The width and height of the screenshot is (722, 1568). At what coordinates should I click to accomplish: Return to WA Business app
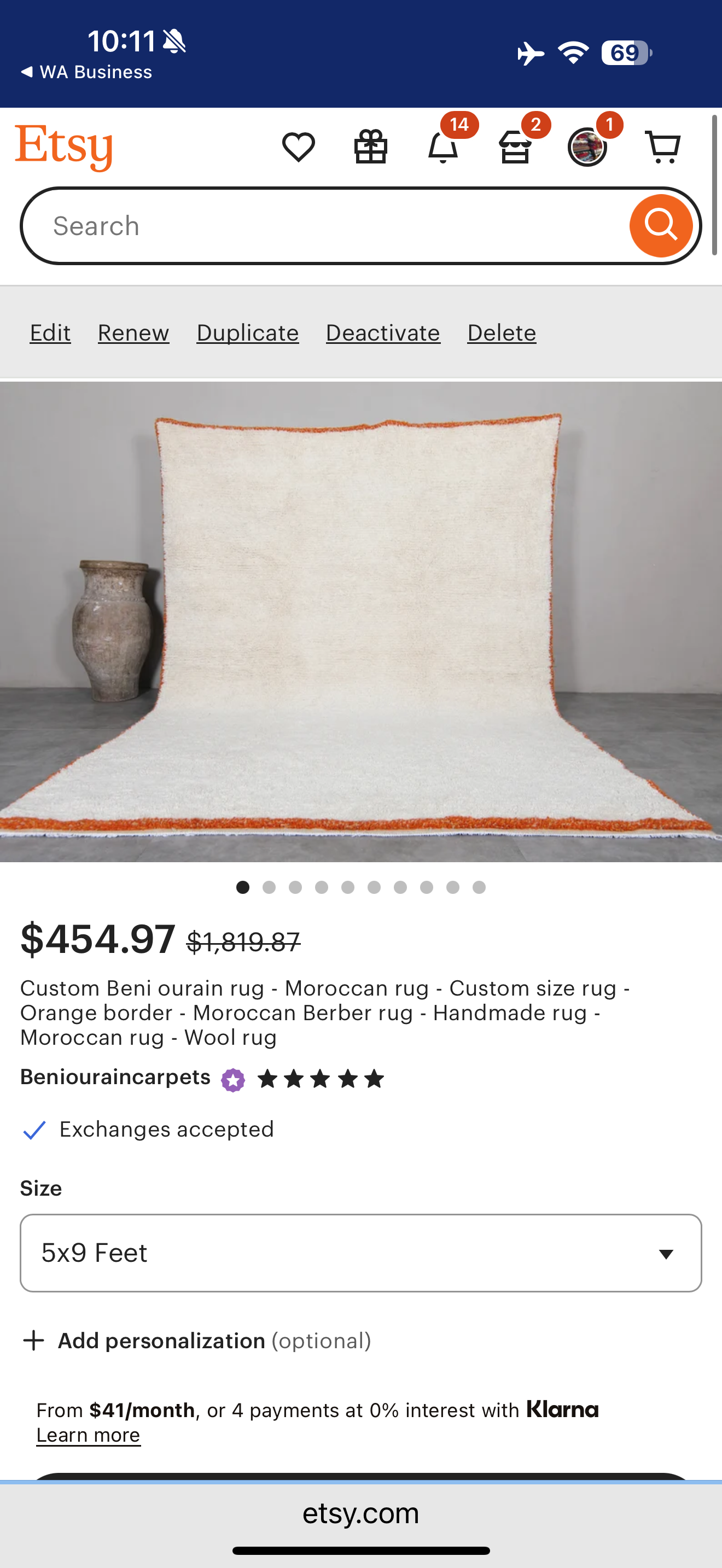tap(86, 72)
